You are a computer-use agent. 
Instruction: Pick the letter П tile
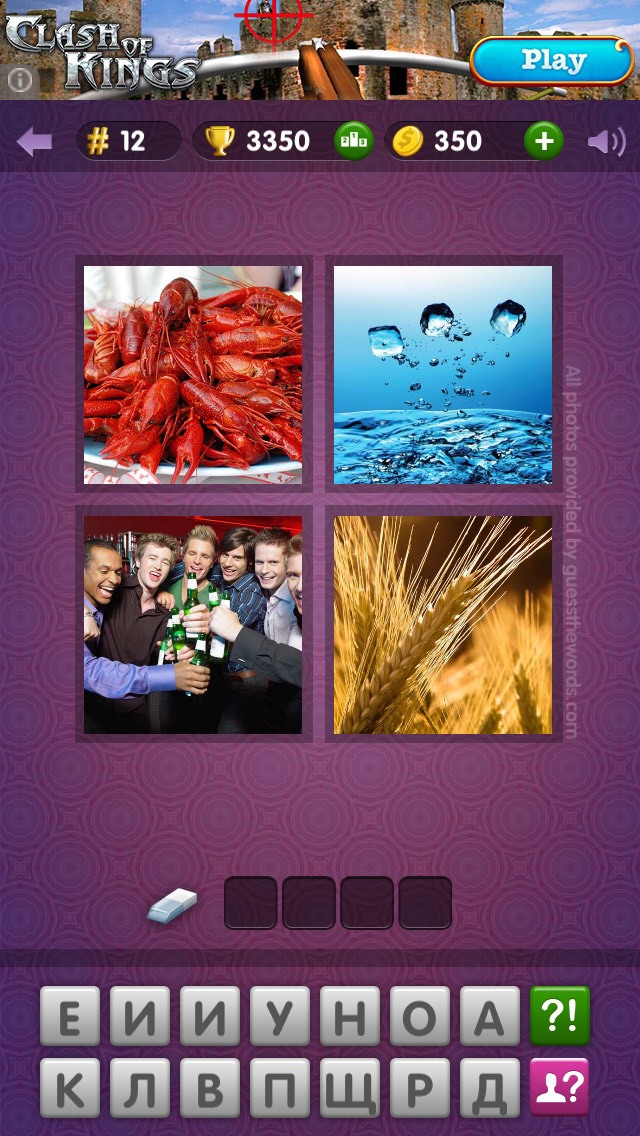(x=280, y=1088)
